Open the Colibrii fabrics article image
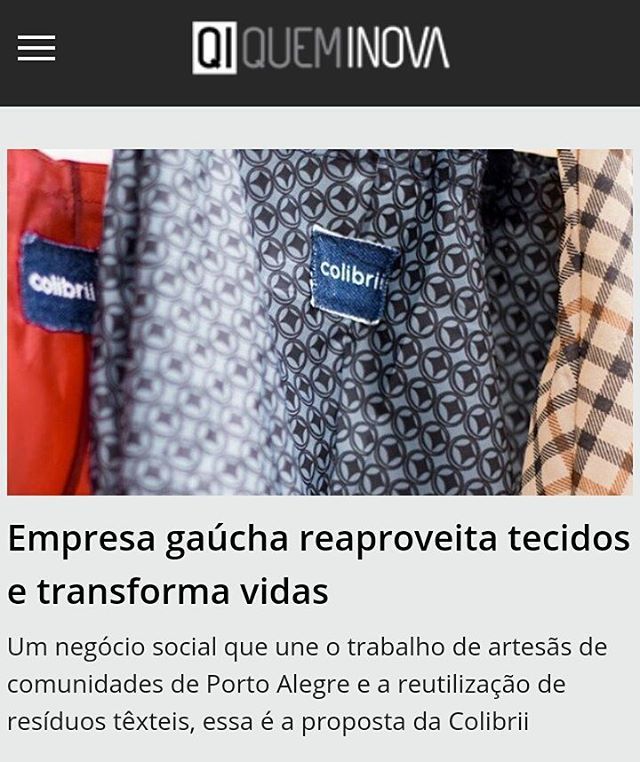 320,322
